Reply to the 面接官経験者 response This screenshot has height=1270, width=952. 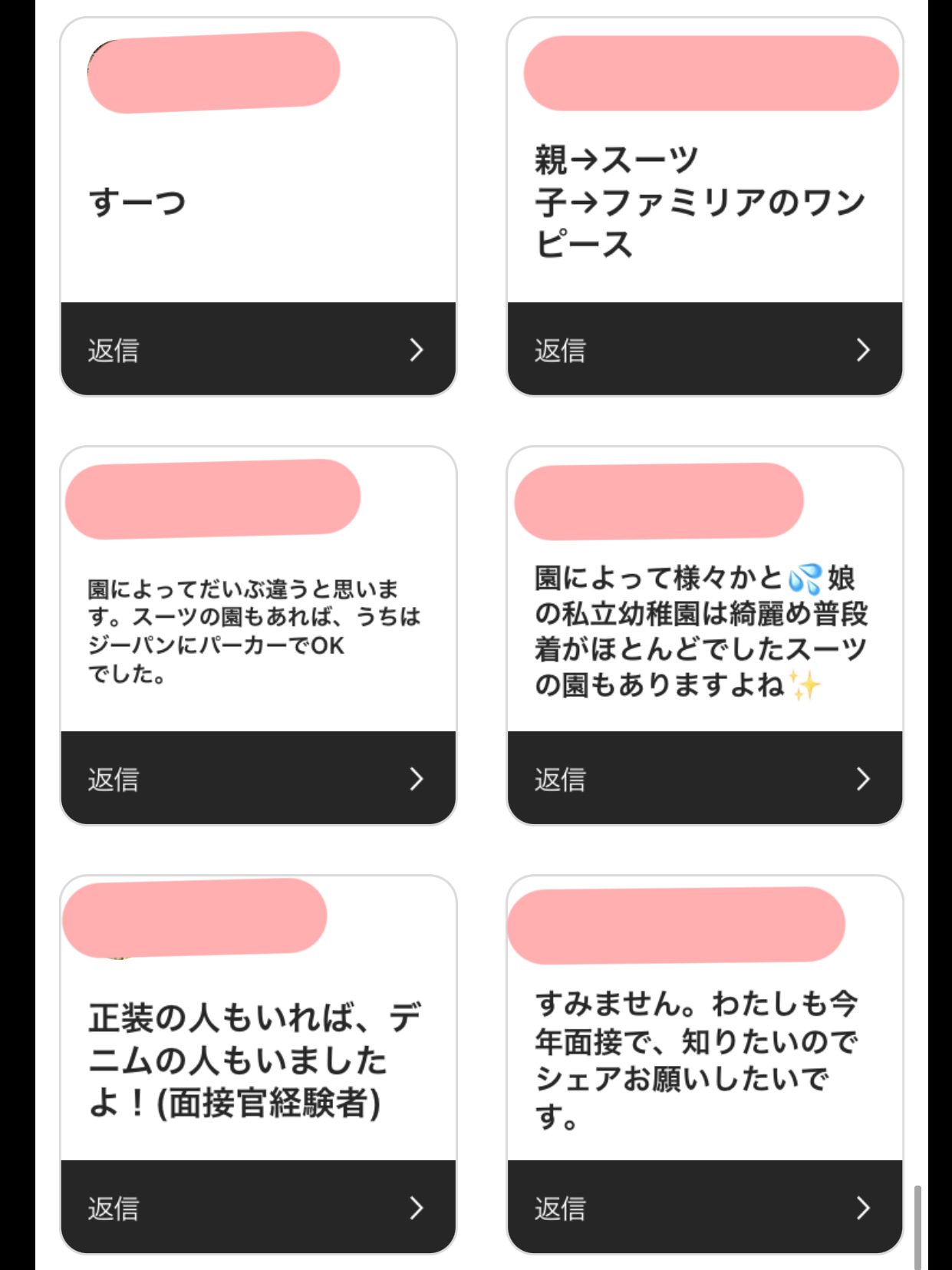[x=258, y=1208]
